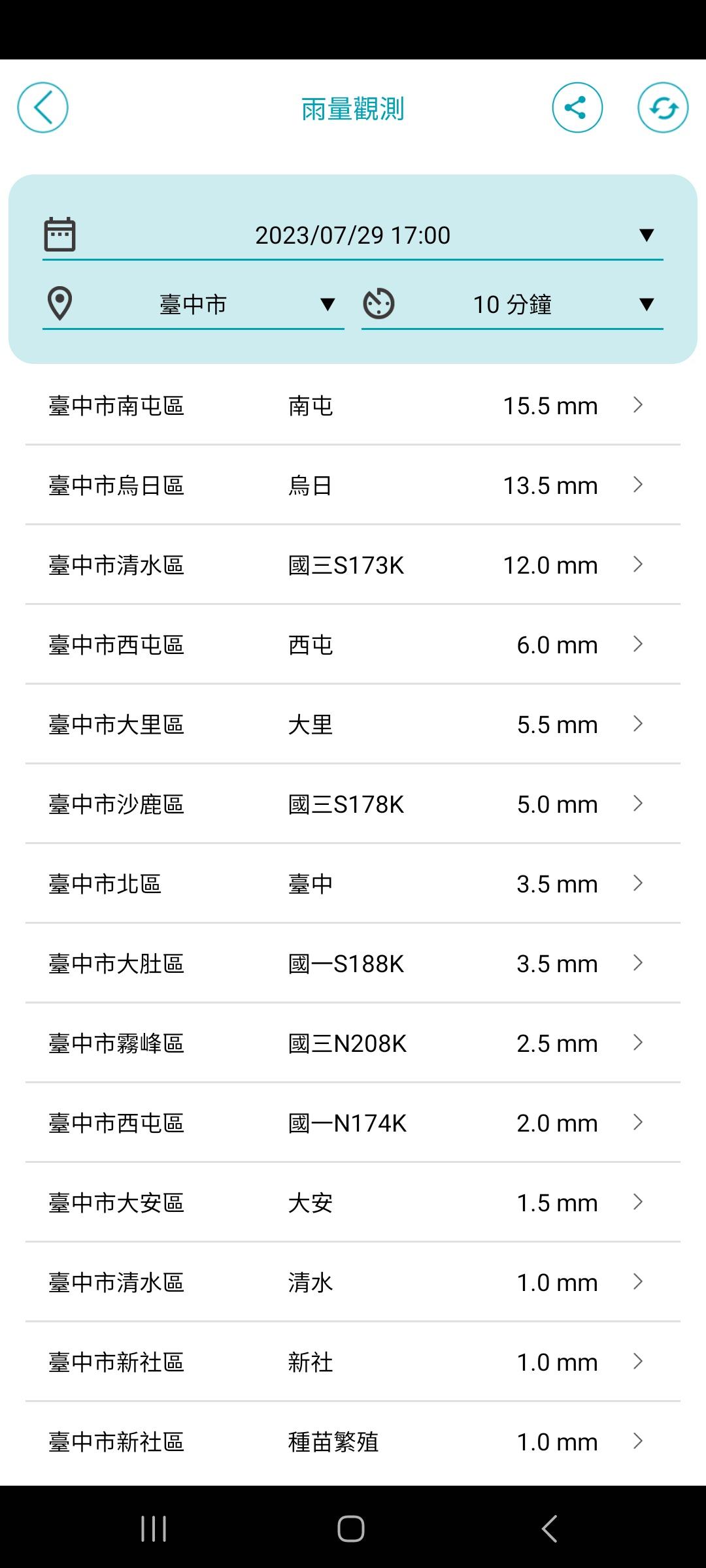
Task: Open recent apps from navigation bar
Action: click(154, 1529)
